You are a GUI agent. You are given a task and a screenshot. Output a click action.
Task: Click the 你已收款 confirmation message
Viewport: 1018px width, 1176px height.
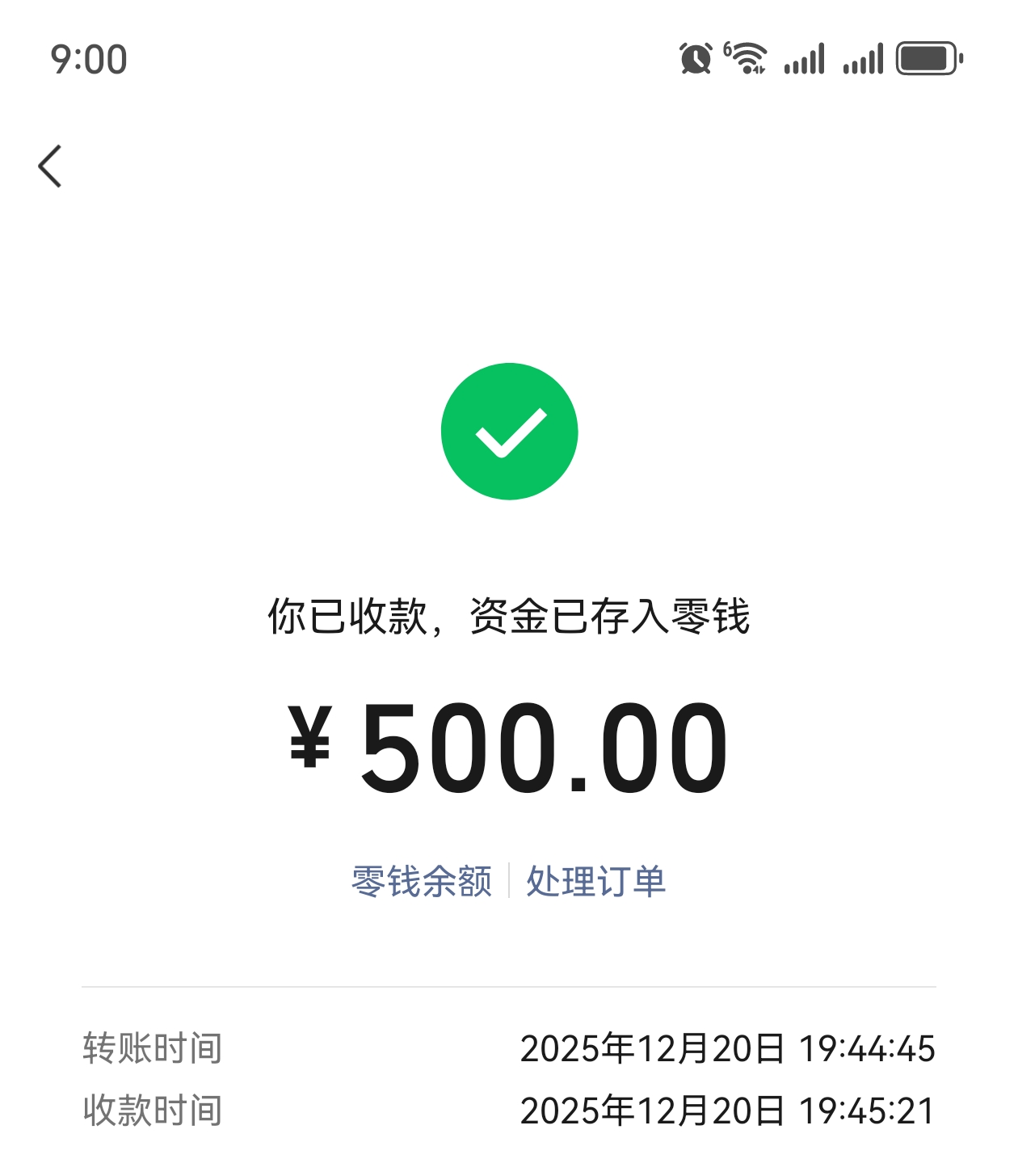[509, 616]
